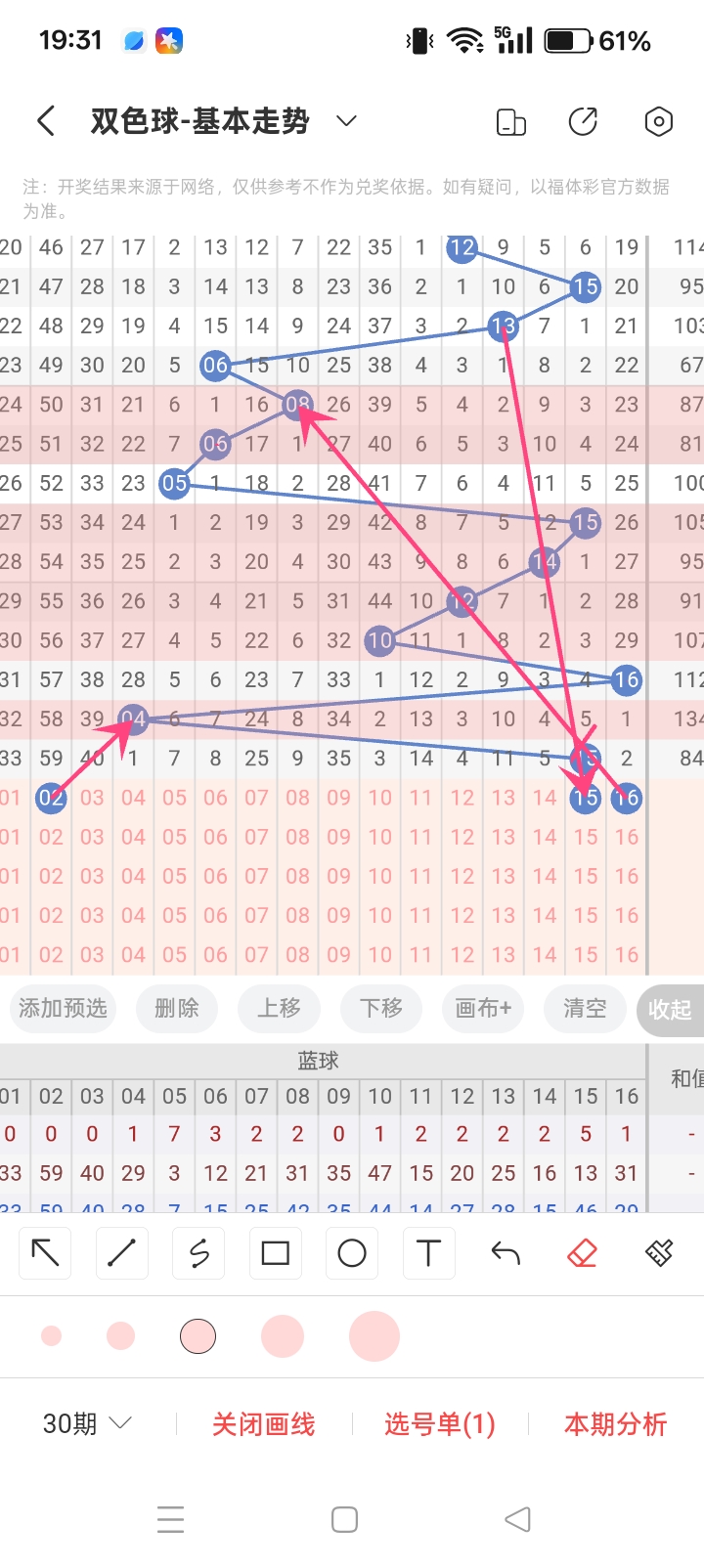
Task: Select the rectangle shape tool
Action: point(276,1253)
